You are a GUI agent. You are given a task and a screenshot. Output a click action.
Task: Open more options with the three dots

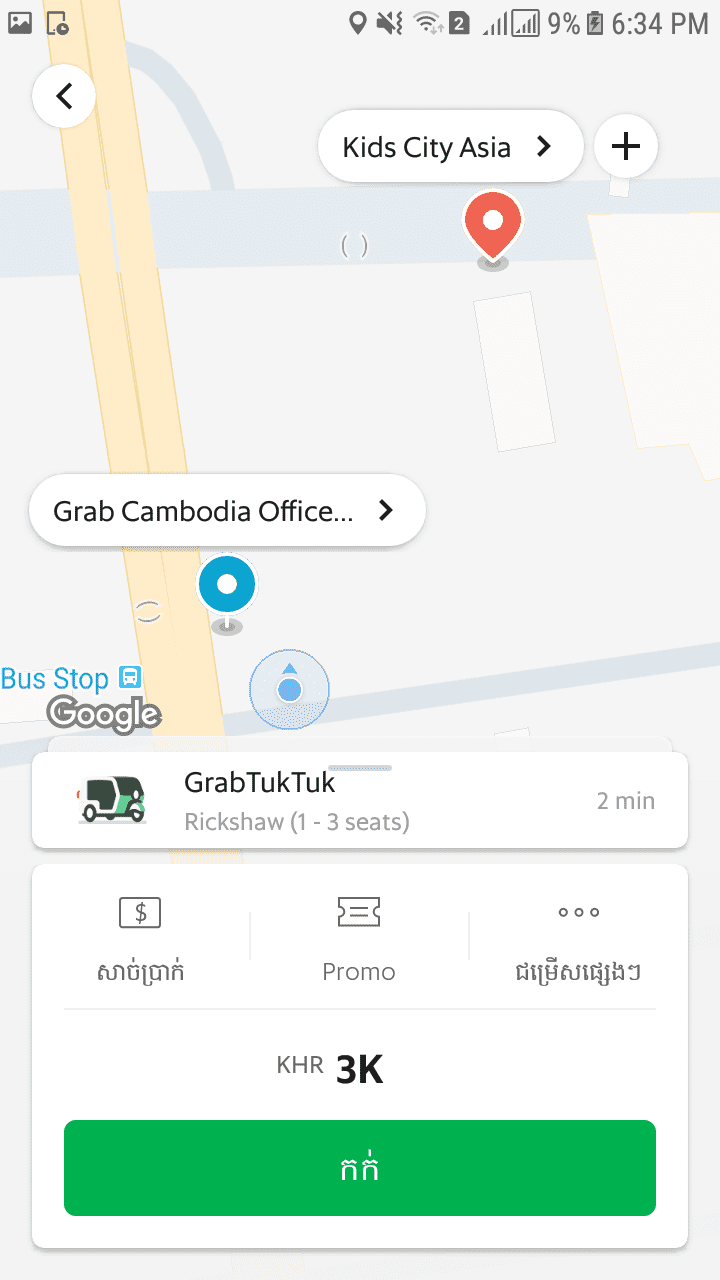[x=578, y=938]
